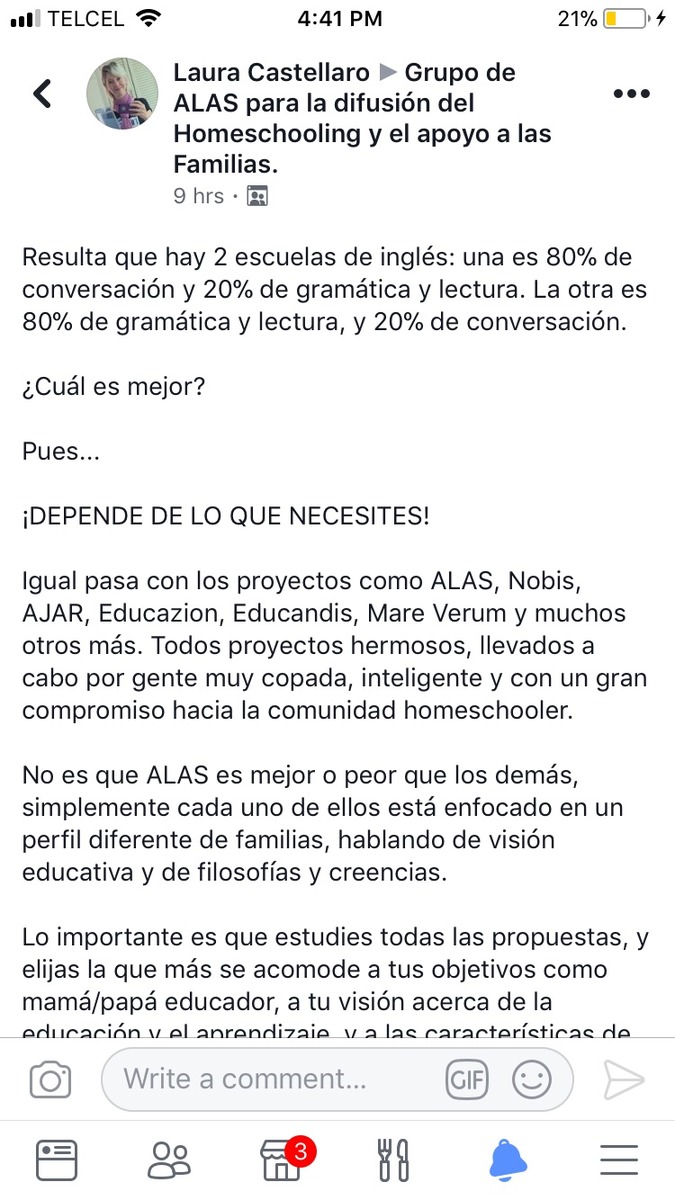675x1200 pixels.
Task: Open the fork and knife food tab
Action: pos(394,1160)
